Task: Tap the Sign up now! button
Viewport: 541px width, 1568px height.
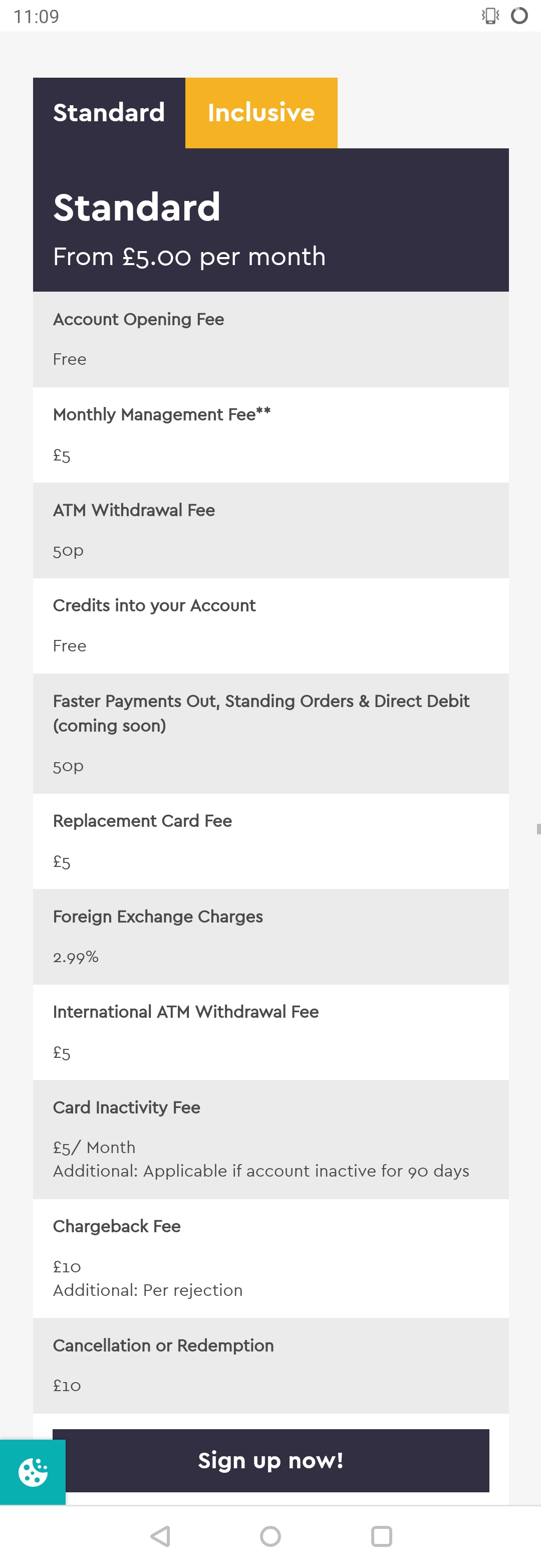Action: (271, 1460)
